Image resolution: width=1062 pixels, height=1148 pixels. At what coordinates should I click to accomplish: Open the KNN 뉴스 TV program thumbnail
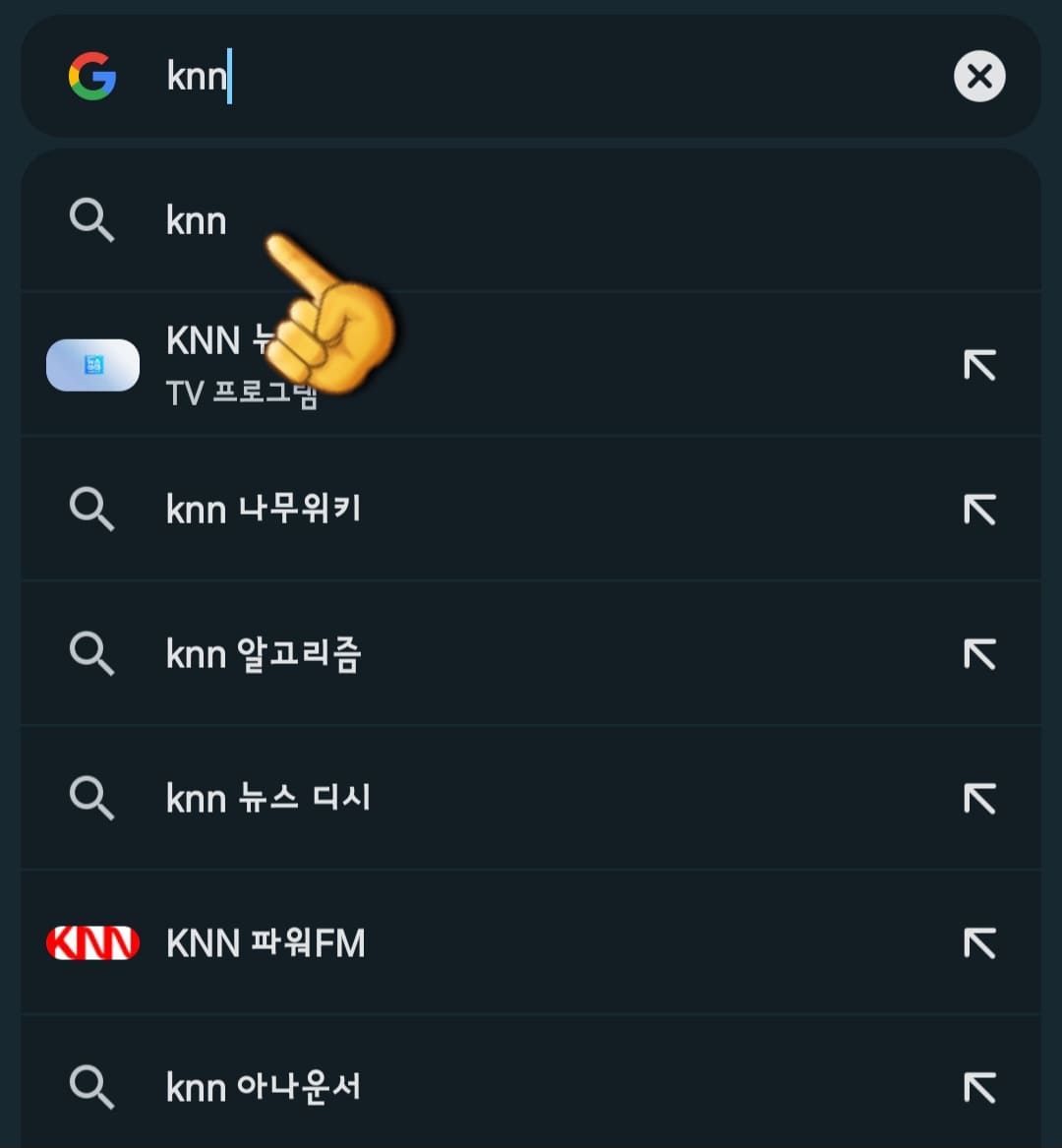coord(92,364)
